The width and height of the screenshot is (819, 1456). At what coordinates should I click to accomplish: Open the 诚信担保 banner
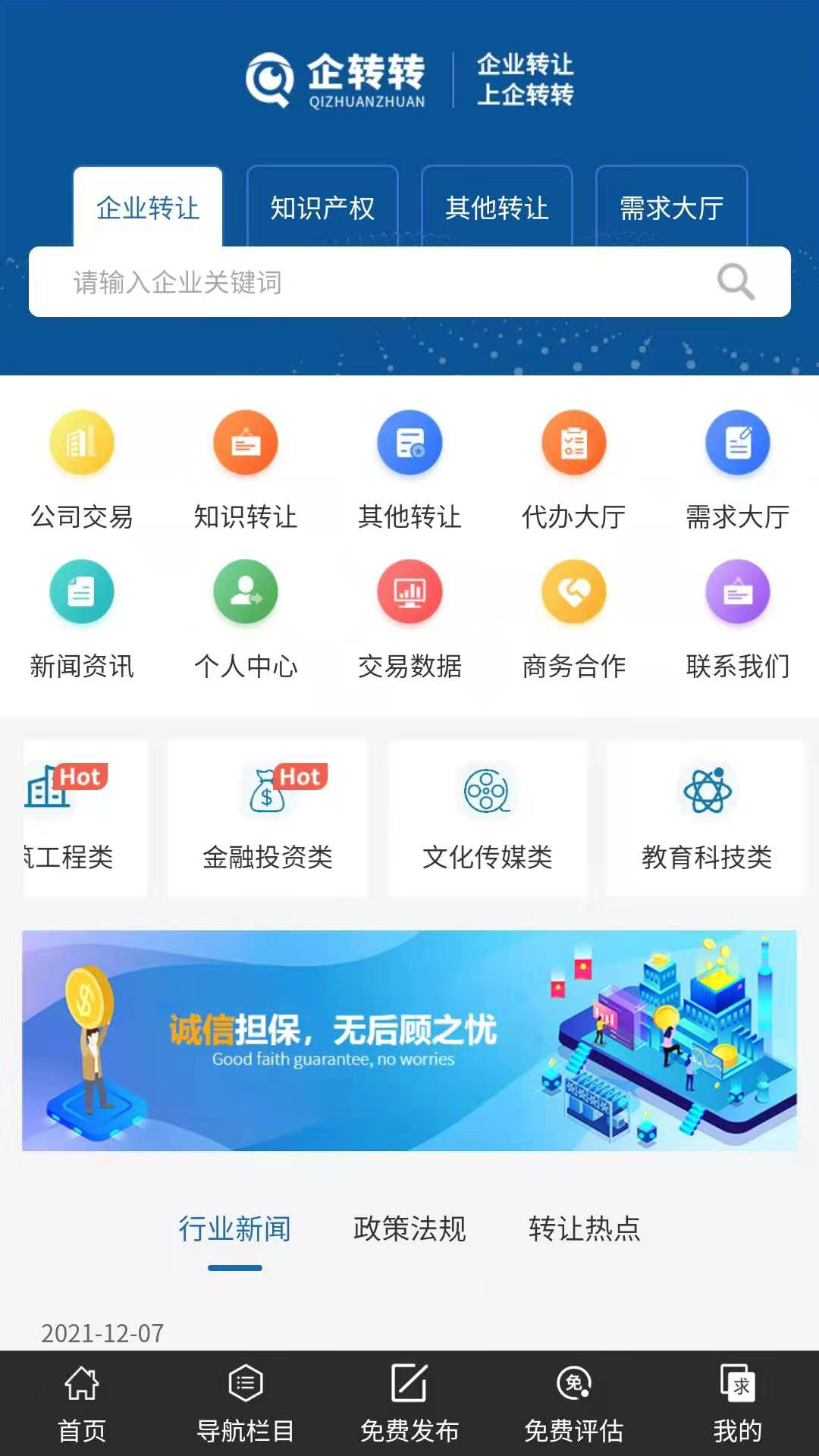point(409,1040)
